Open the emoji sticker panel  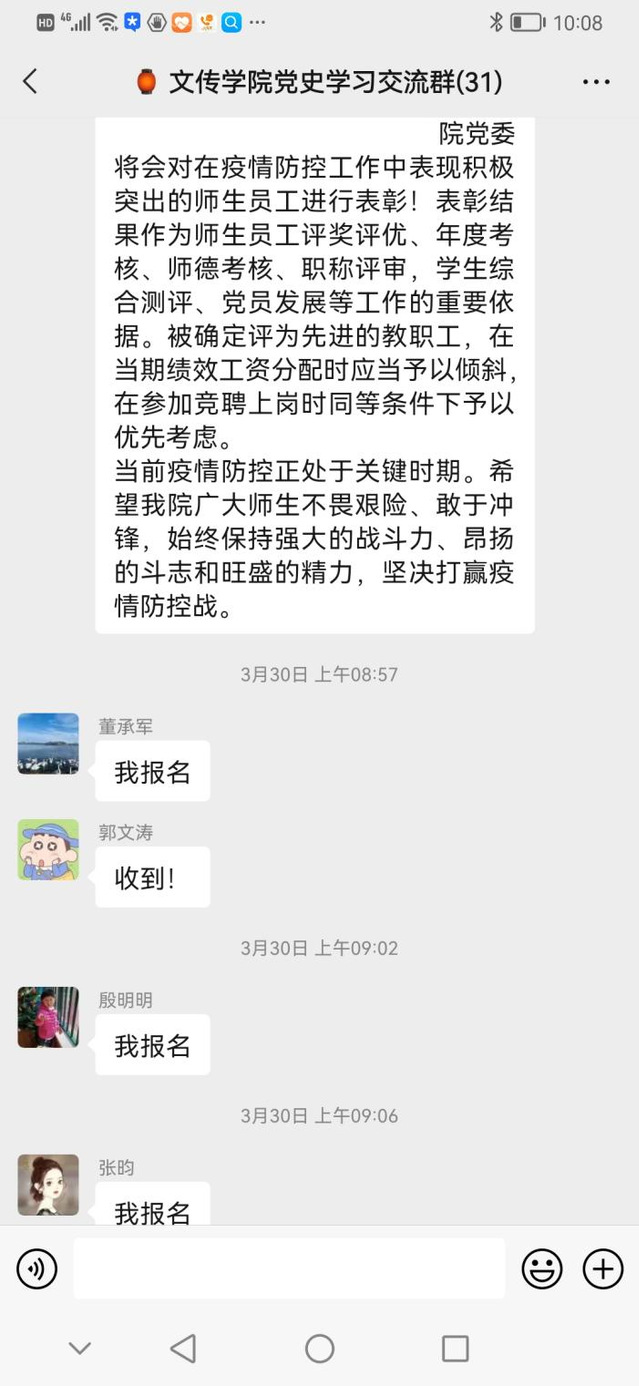[x=542, y=1269]
